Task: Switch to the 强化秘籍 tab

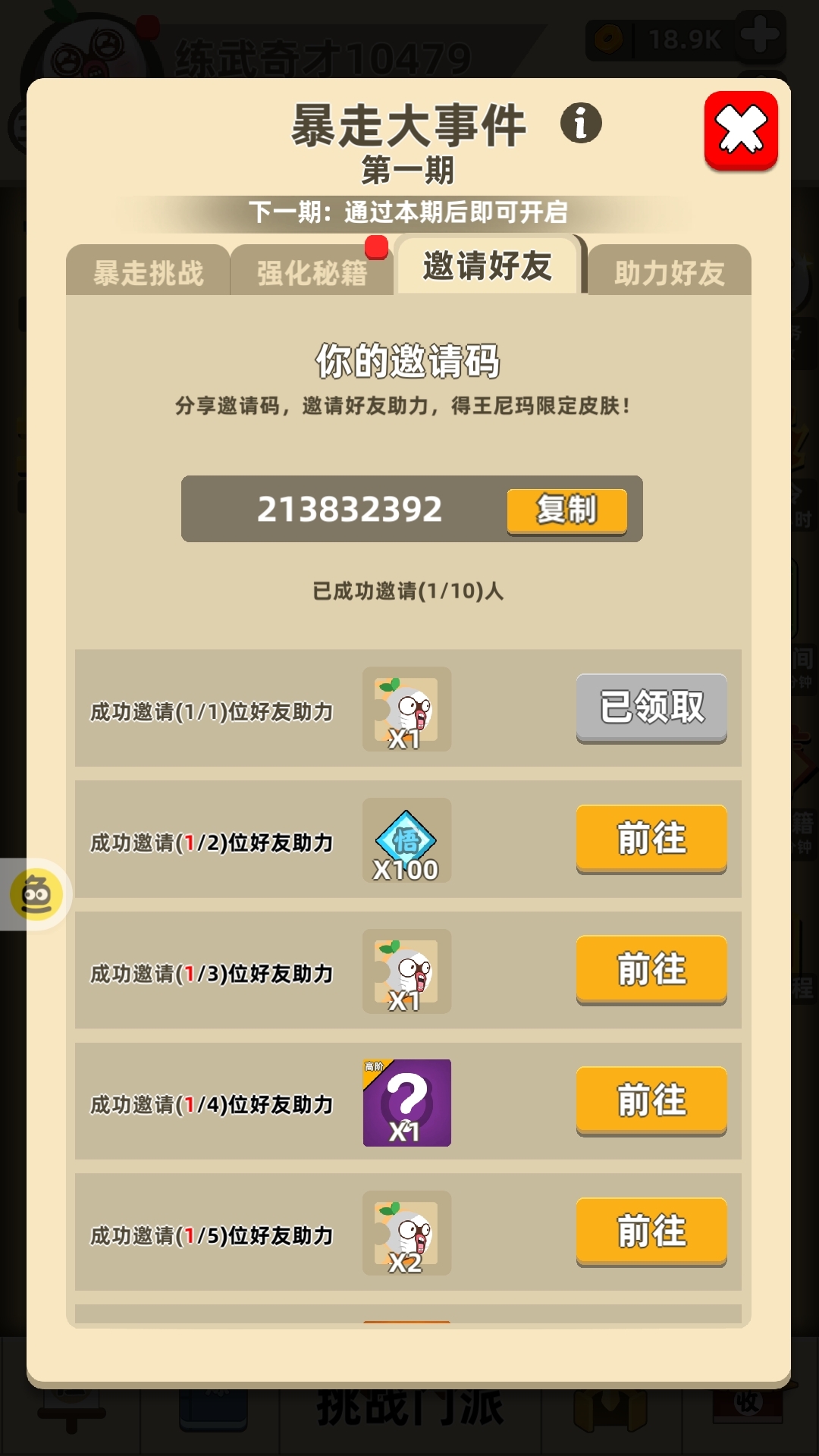Action: point(312,272)
